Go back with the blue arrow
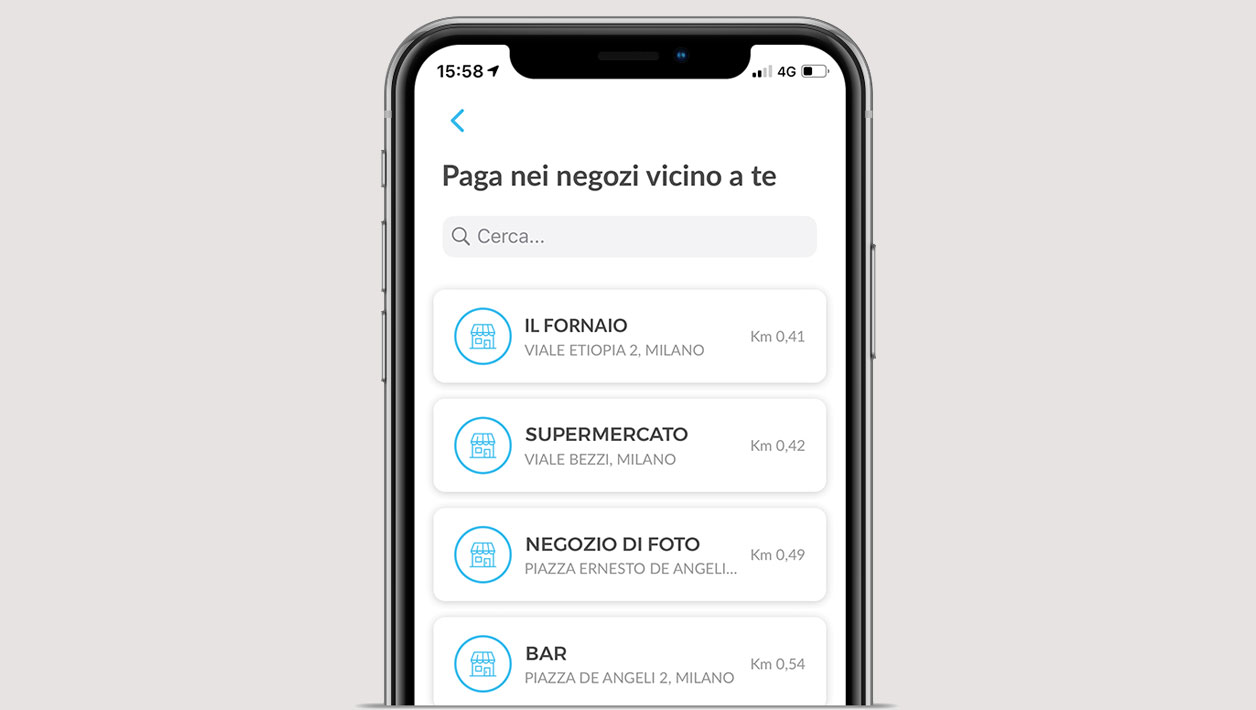The image size is (1256, 710). [457, 121]
